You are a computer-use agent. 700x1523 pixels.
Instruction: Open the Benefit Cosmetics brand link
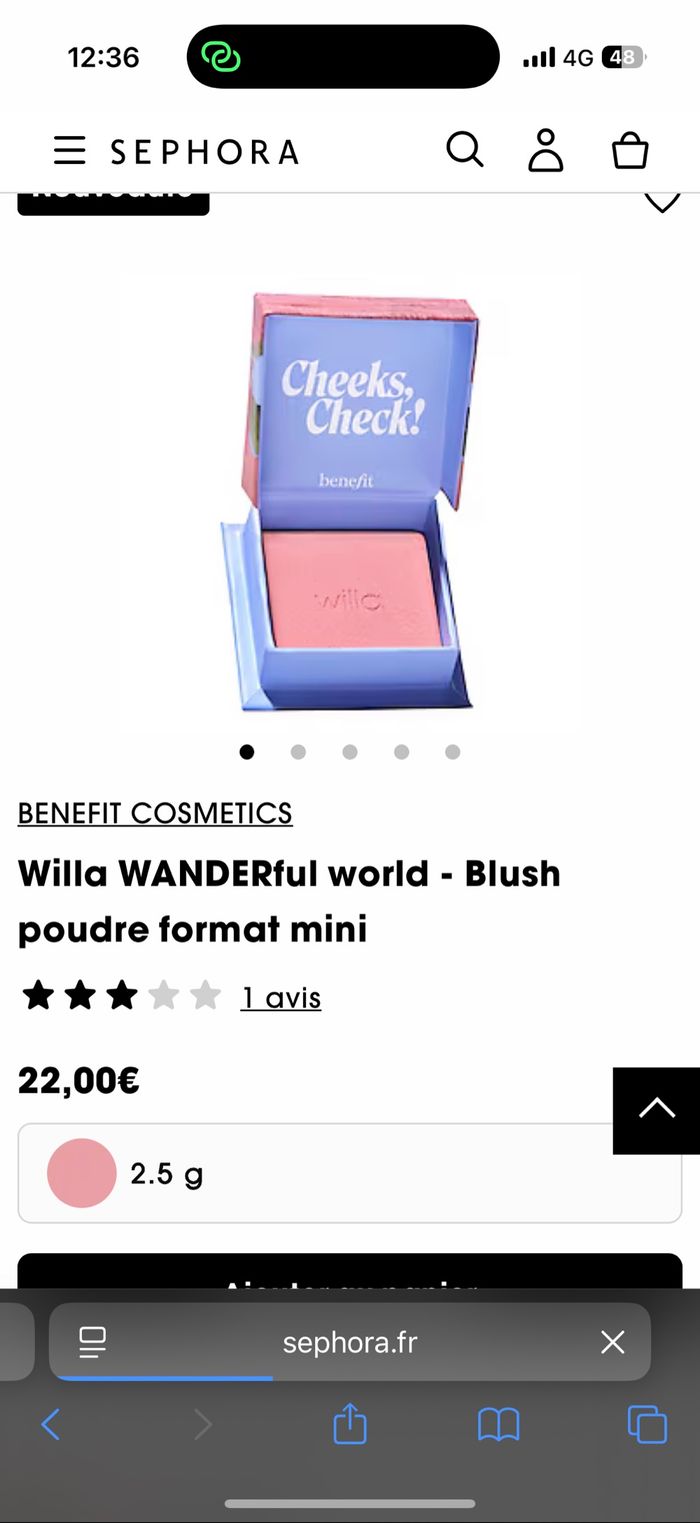click(155, 813)
